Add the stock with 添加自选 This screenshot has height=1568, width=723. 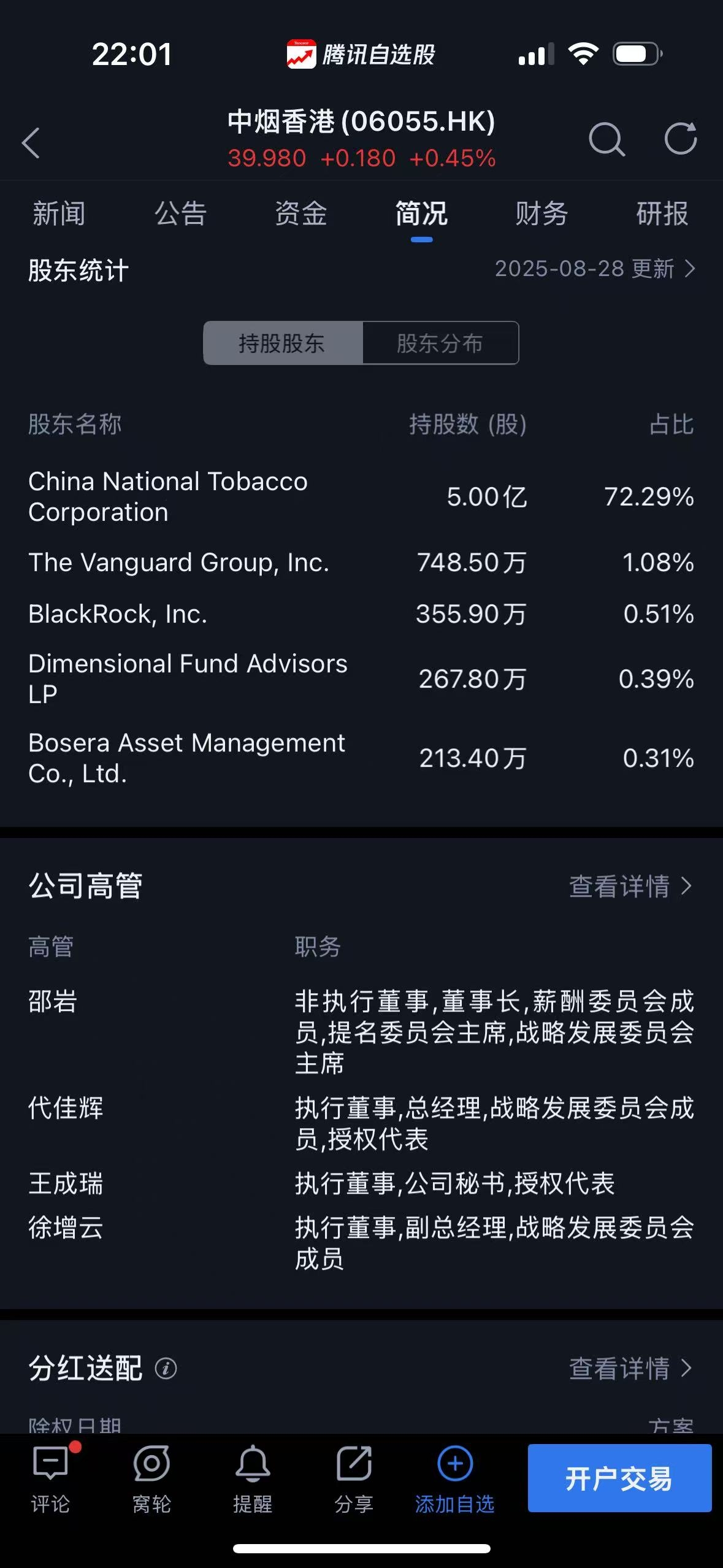coord(455,1477)
